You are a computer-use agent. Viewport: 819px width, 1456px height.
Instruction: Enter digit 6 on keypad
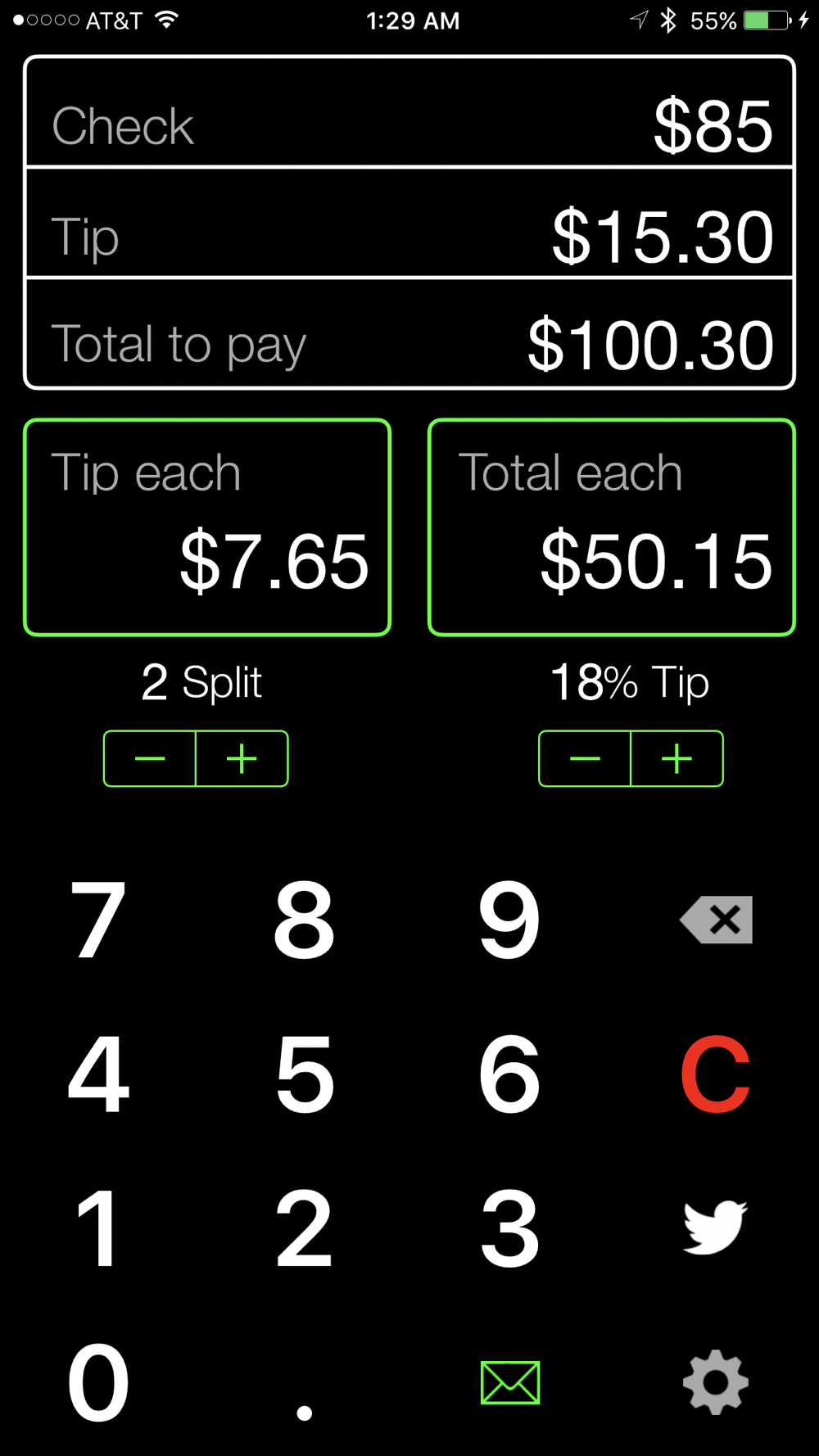[x=509, y=1074]
